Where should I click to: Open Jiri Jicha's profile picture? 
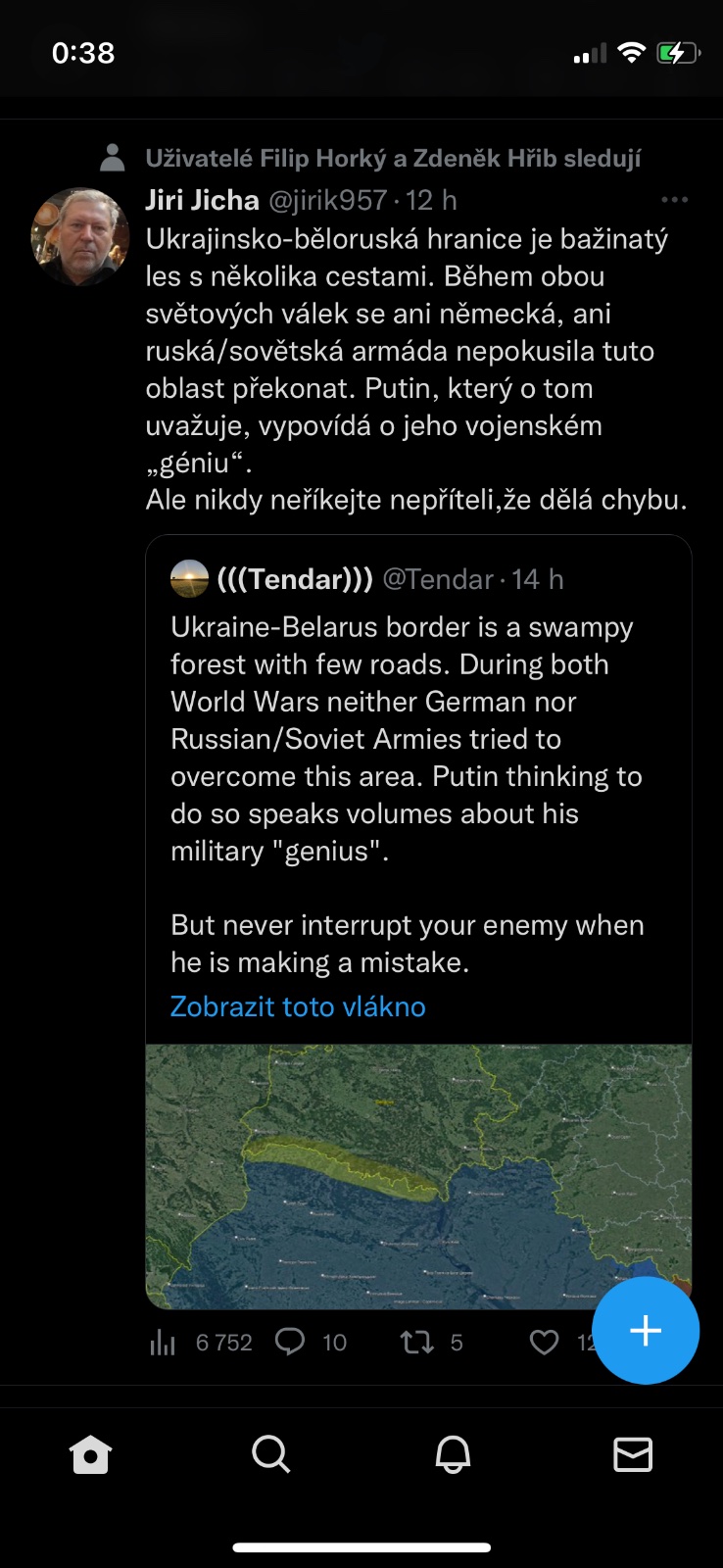pos(80,237)
